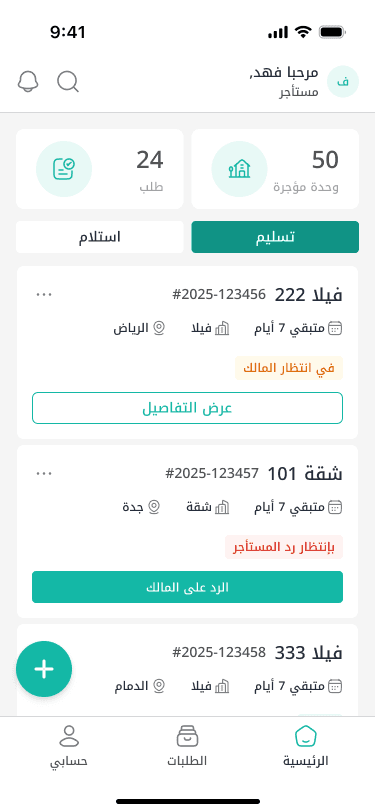Open overflow menu on شقة 101 card
The image size is (375, 812).
pyautogui.click(x=44, y=473)
